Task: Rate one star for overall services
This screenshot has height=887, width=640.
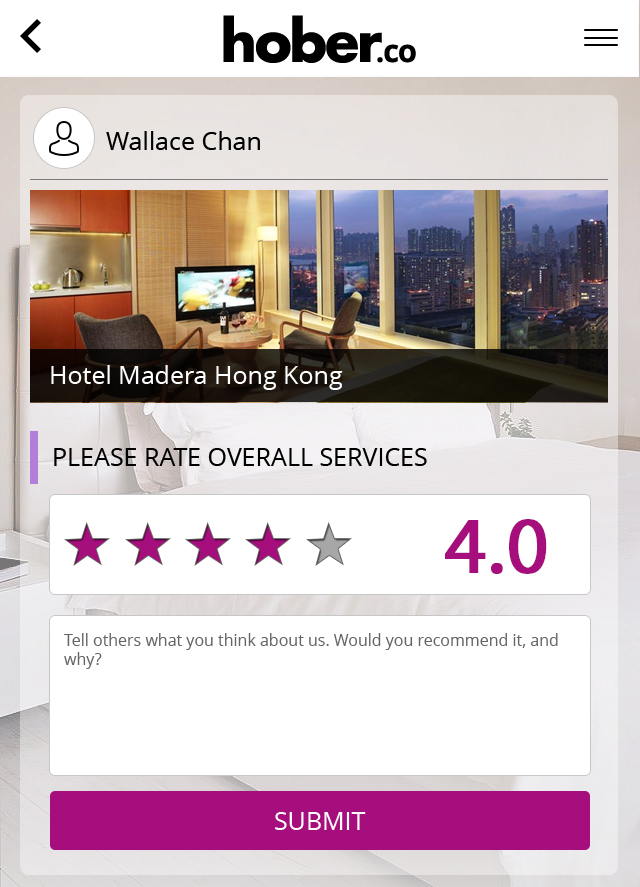Action: pyautogui.click(x=87, y=545)
